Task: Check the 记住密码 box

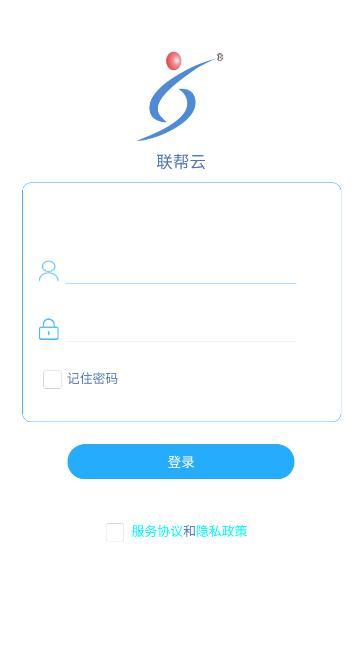Action: pos(52,379)
